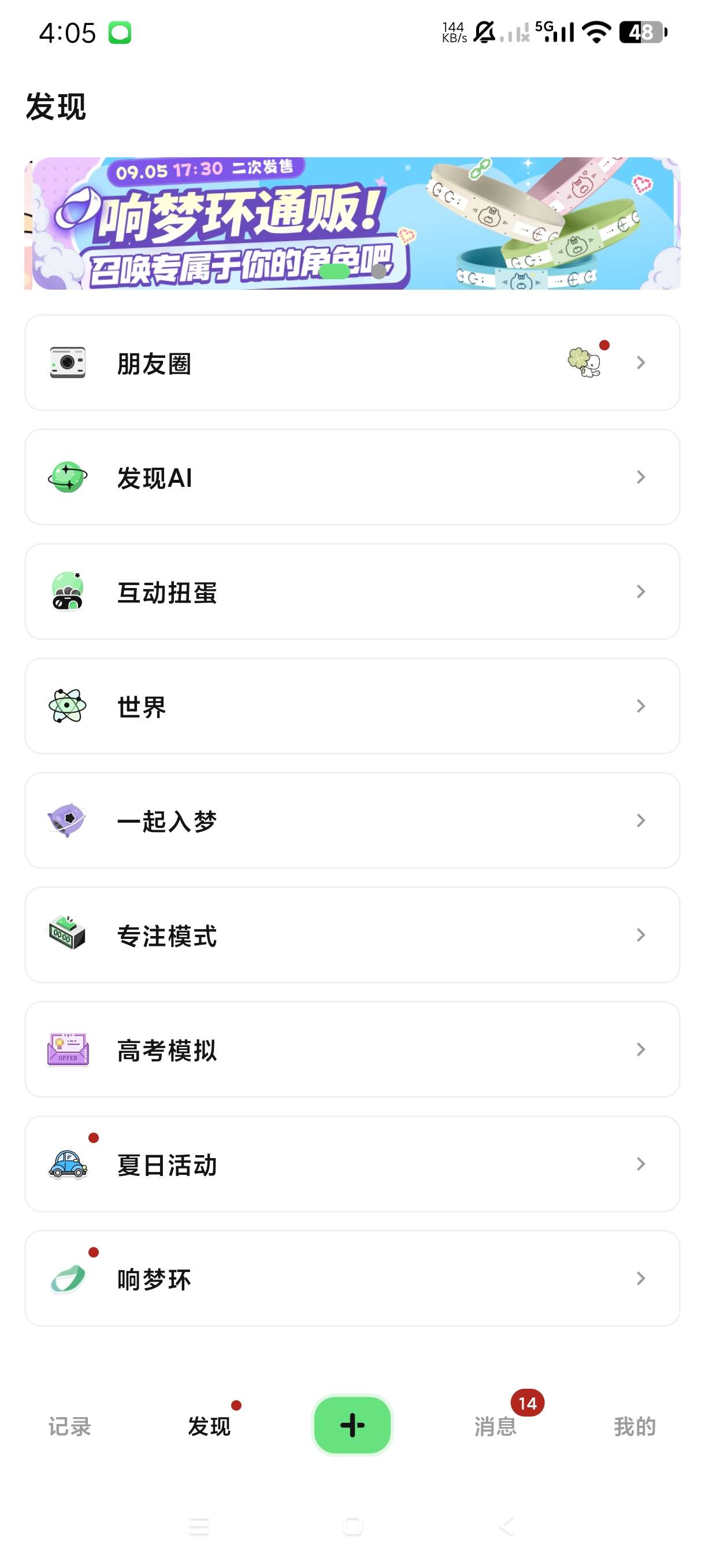
Task: Tap the green plus button
Action: coord(352,1425)
